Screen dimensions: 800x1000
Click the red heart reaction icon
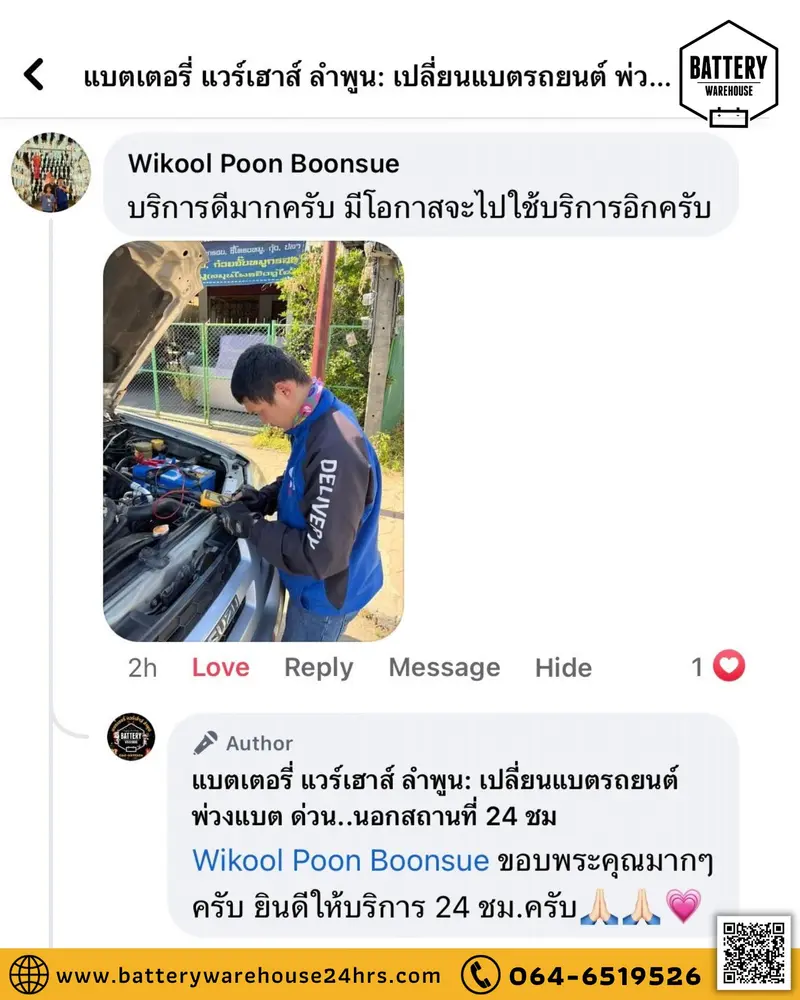coord(729,664)
